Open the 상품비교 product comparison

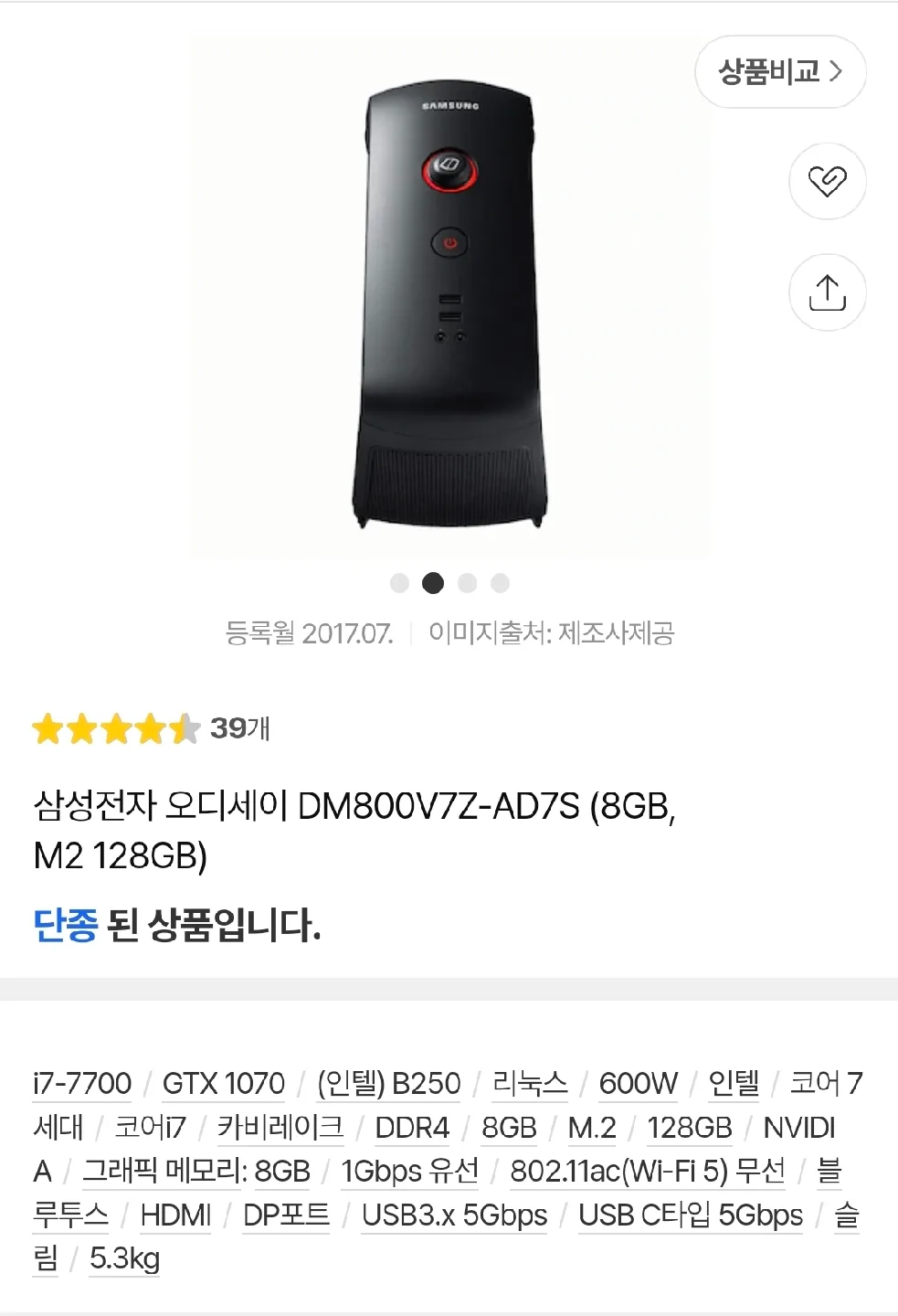pyautogui.click(x=779, y=72)
